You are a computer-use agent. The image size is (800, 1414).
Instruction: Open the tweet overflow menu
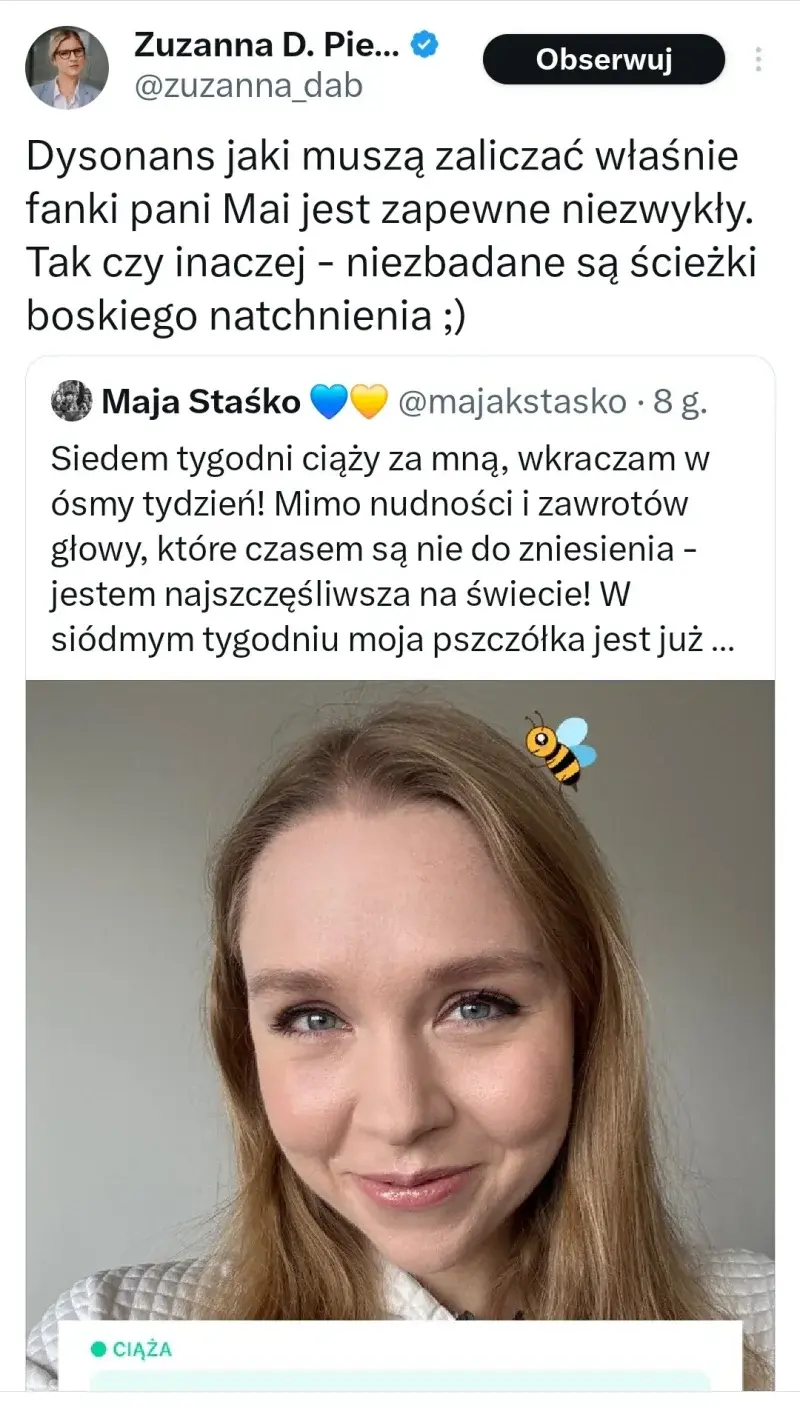[759, 59]
